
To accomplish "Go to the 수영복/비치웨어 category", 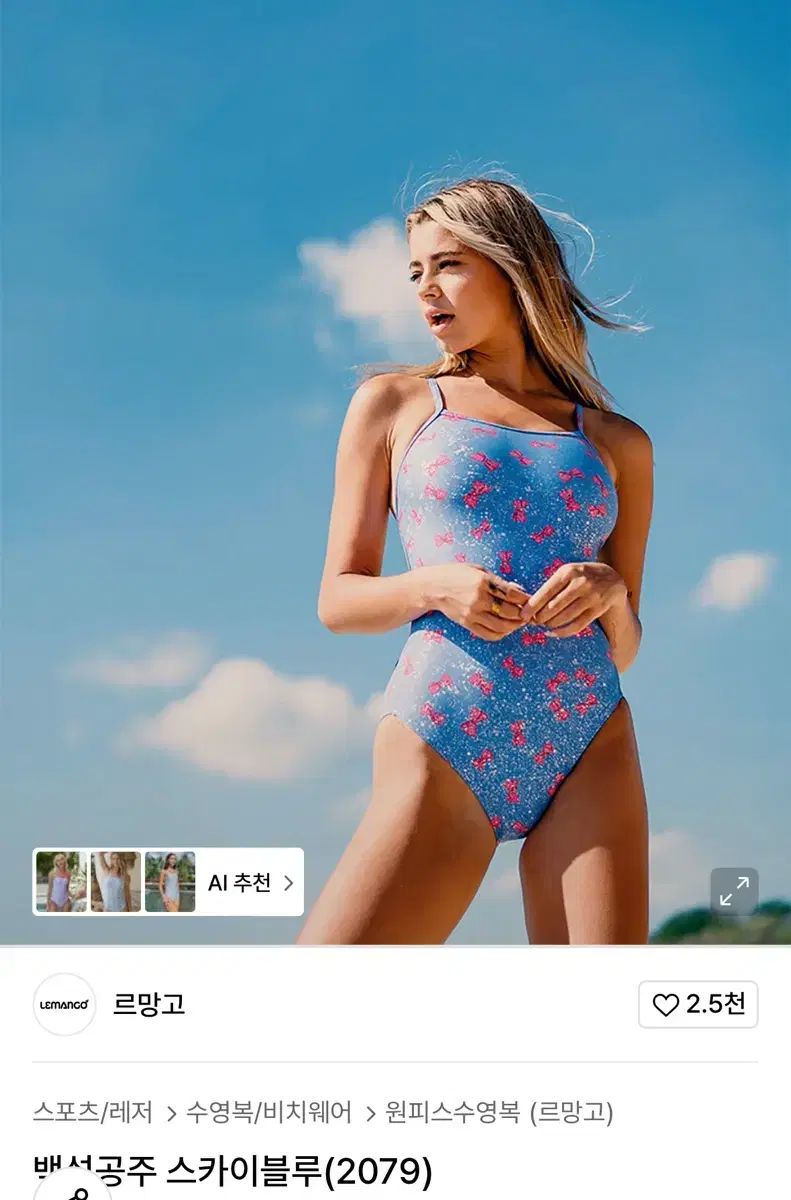I will [268, 1111].
